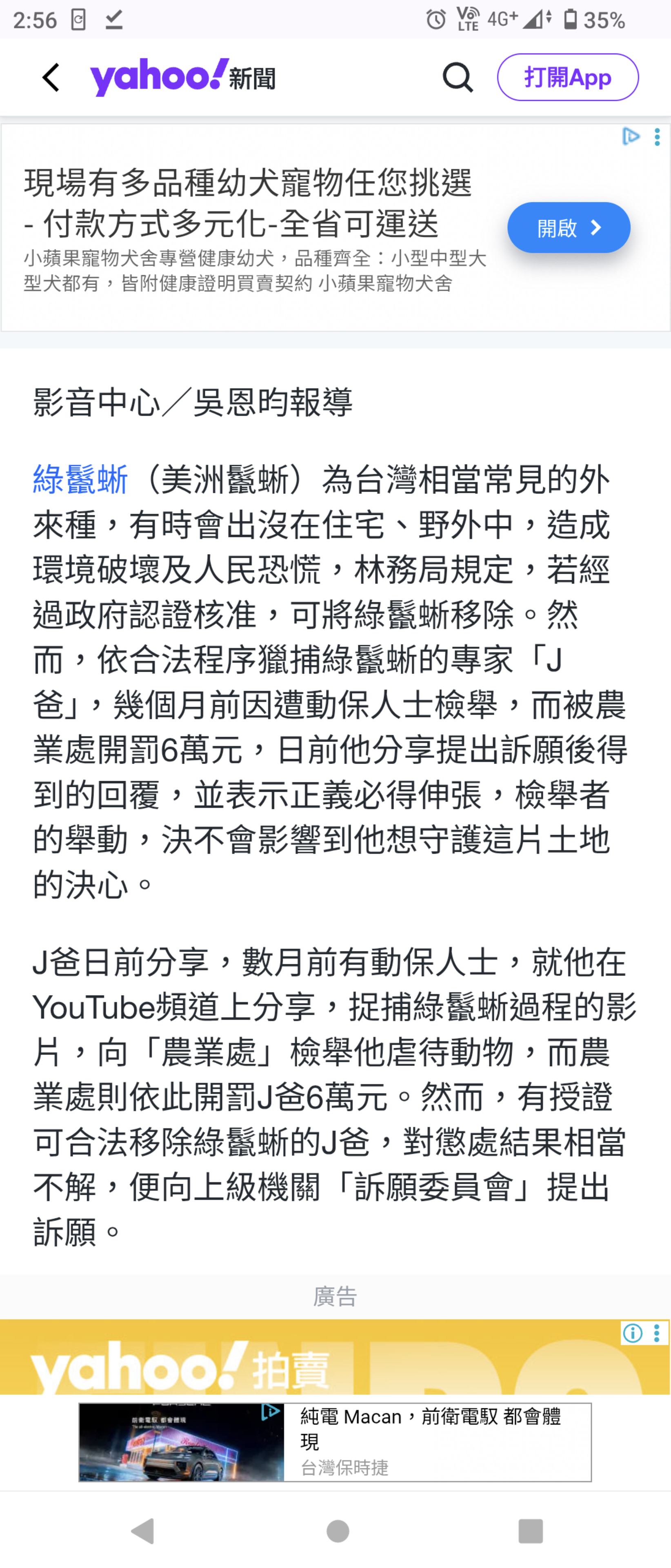671x1568 pixels.
Task: Tap the 開啟 button on pet ad
Action: pos(568,228)
